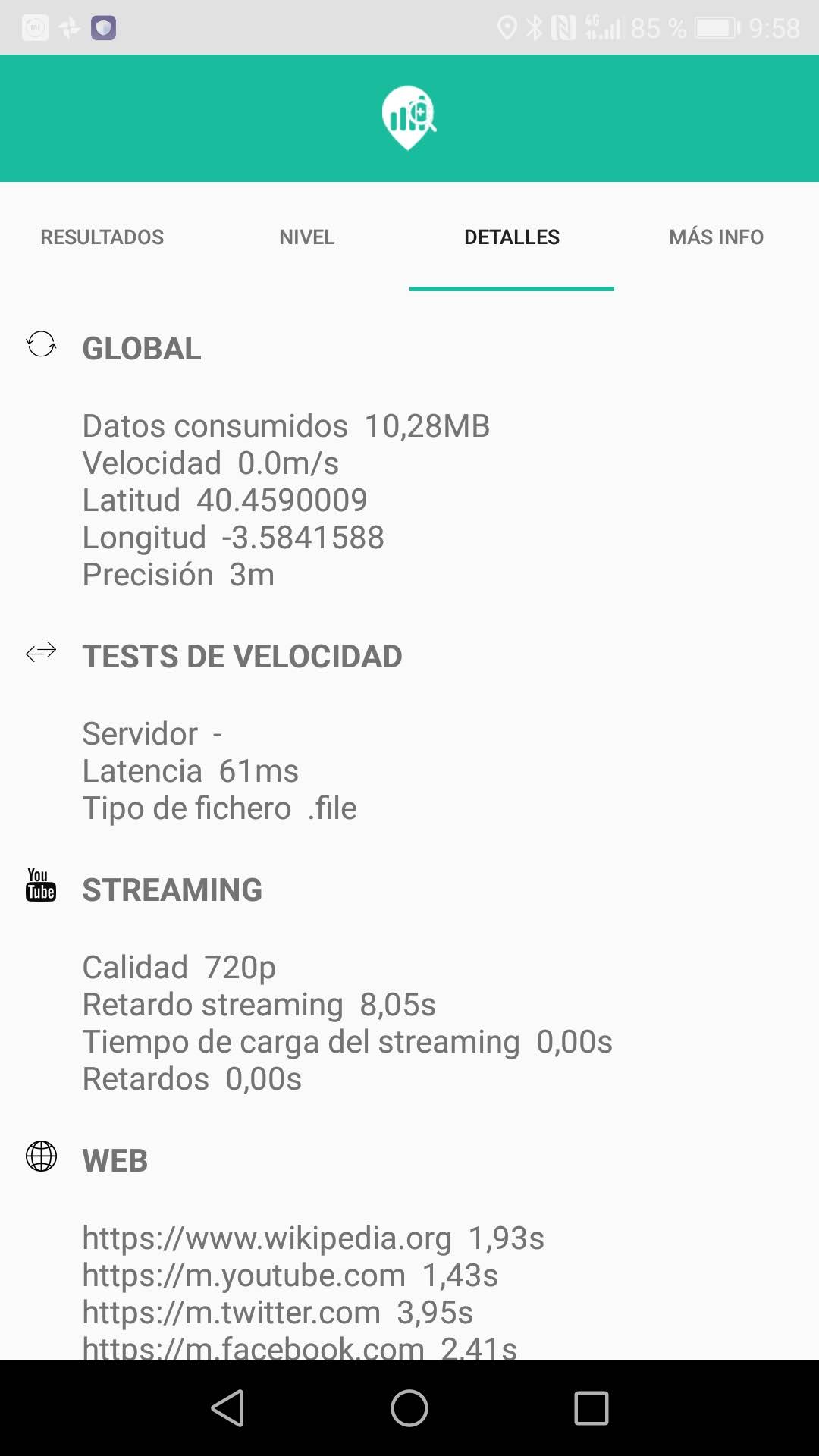Tap the refresh icon next to GLOBAL
Viewport: 819px width, 1456px height.
(x=40, y=346)
